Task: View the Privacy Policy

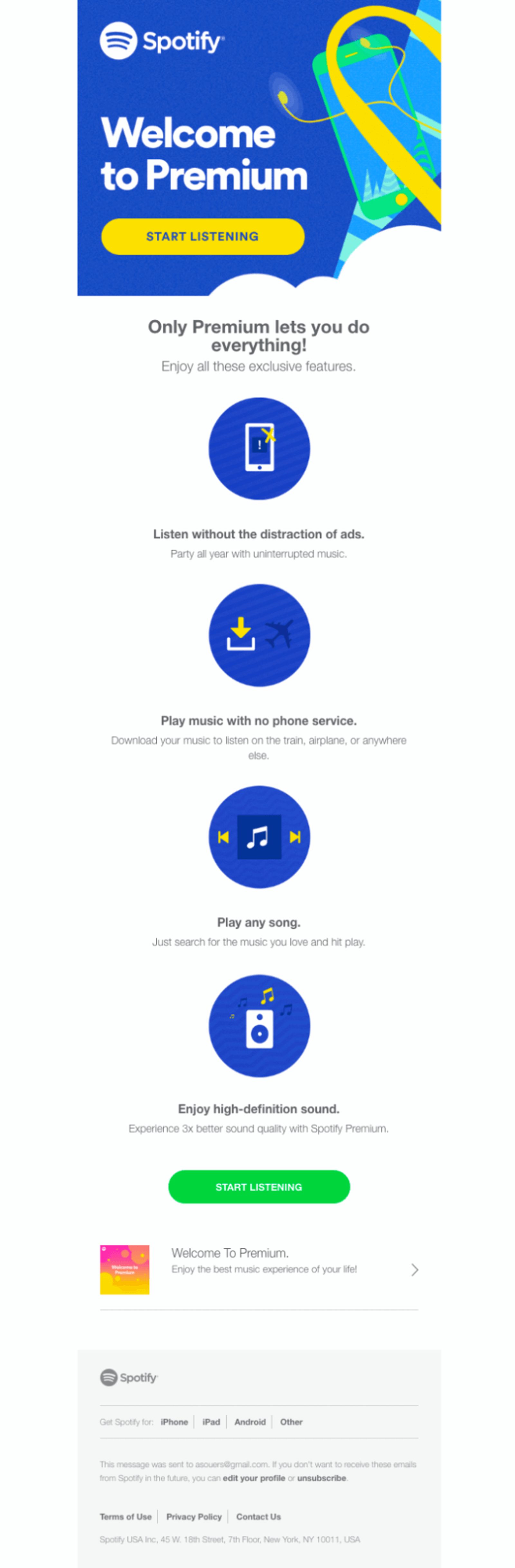Action: (x=193, y=1516)
